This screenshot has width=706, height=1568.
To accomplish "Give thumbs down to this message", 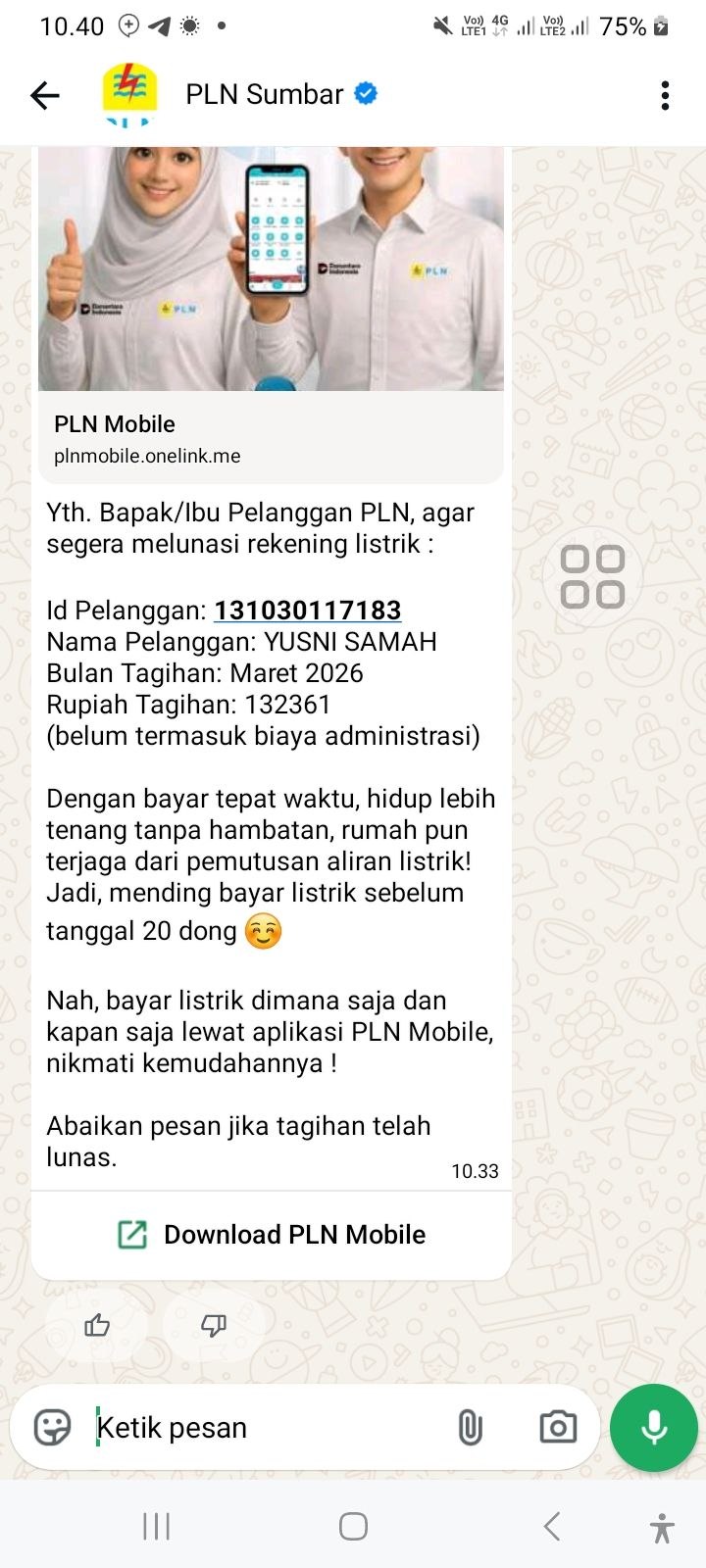I will [x=214, y=1326].
